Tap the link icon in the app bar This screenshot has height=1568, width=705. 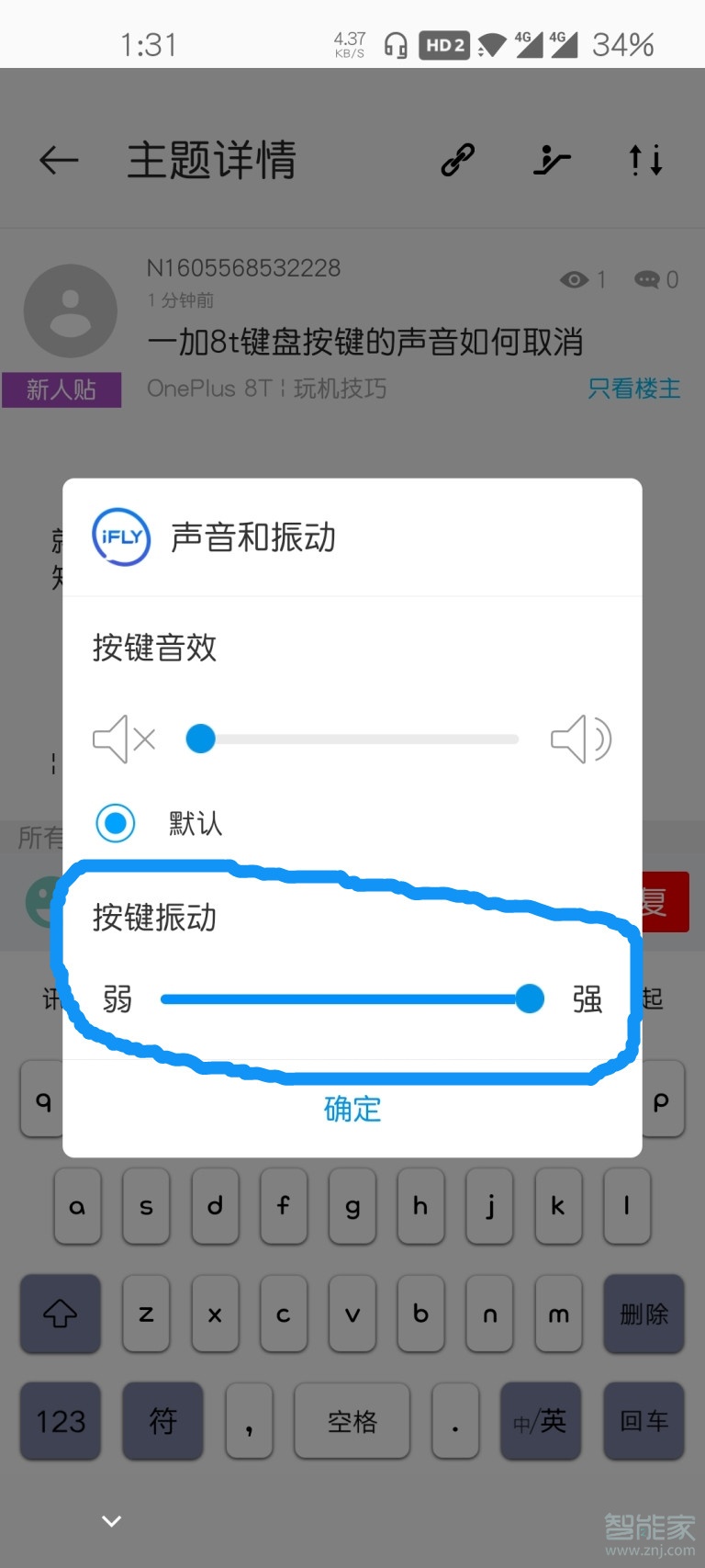coord(457,161)
